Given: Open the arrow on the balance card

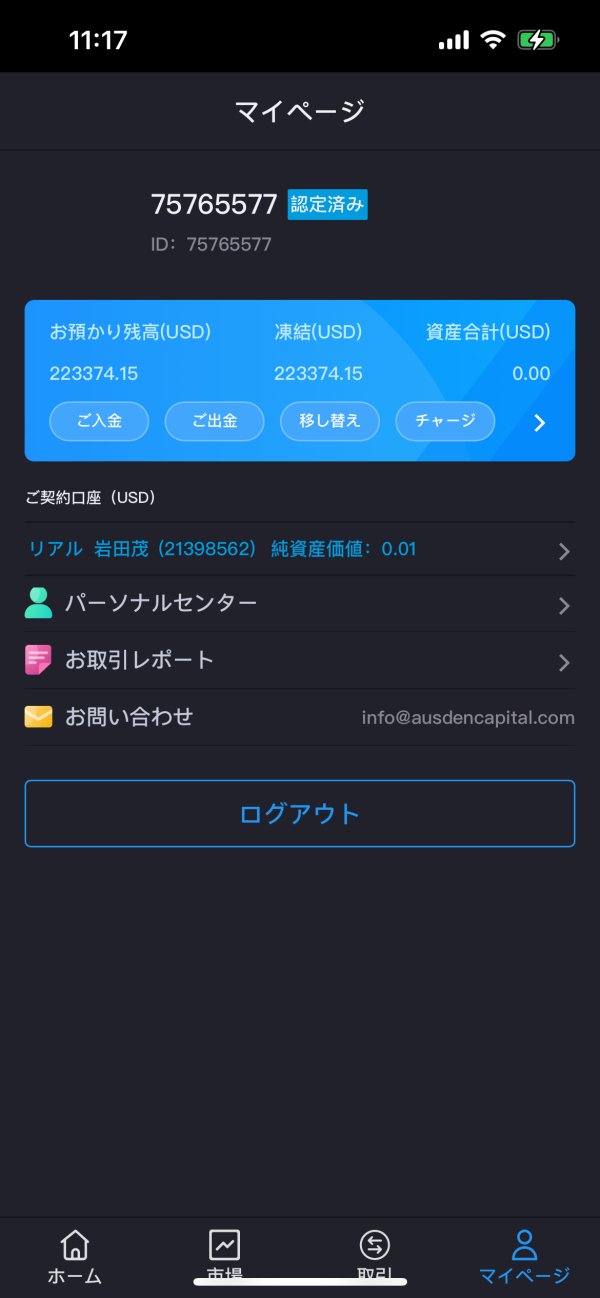Looking at the screenshot, I should [540, 422].
